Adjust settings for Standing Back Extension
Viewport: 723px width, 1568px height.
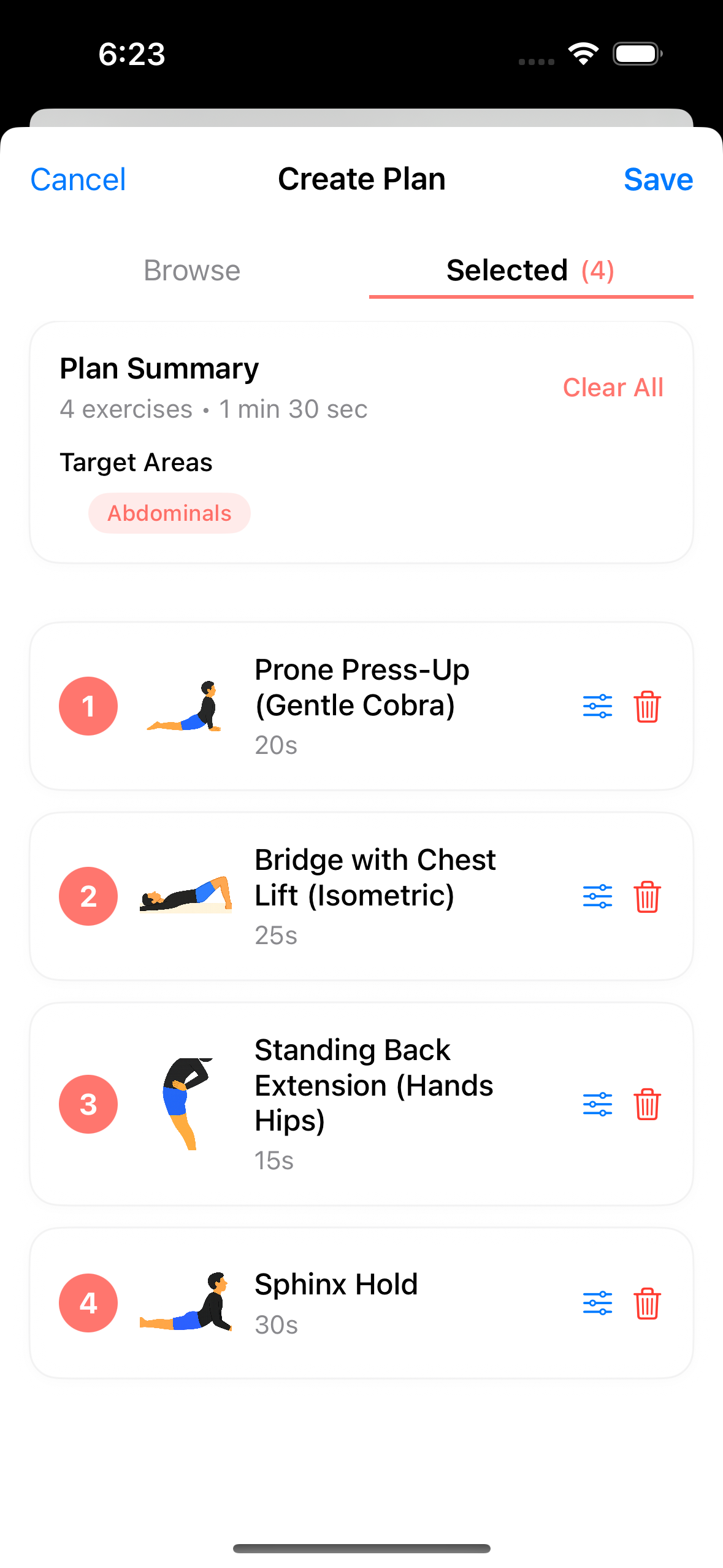597,1104
